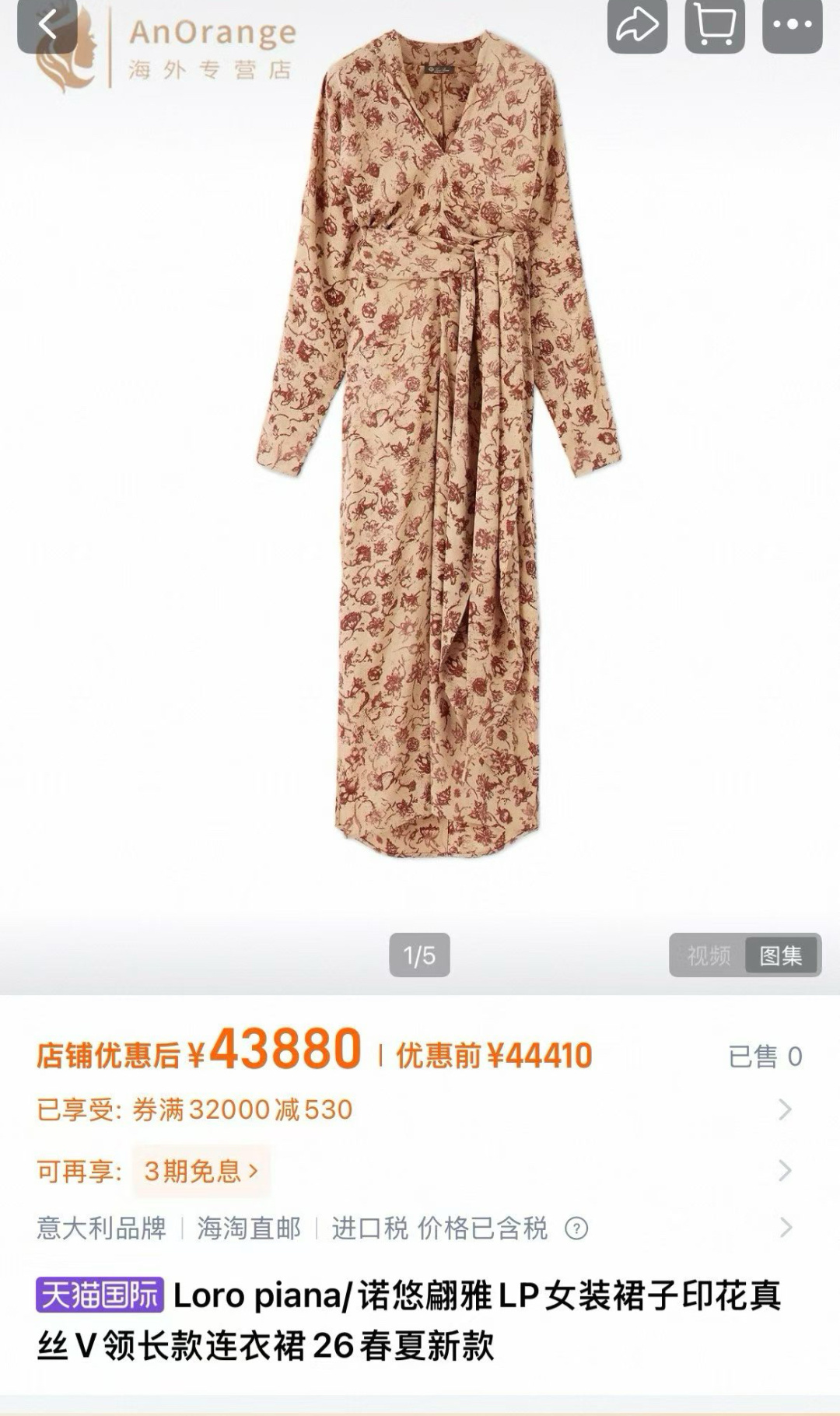Select the 图集 photo gallery tab
Screen dimensions: 840x1416
pyautogui.click(x=781, y=955)
